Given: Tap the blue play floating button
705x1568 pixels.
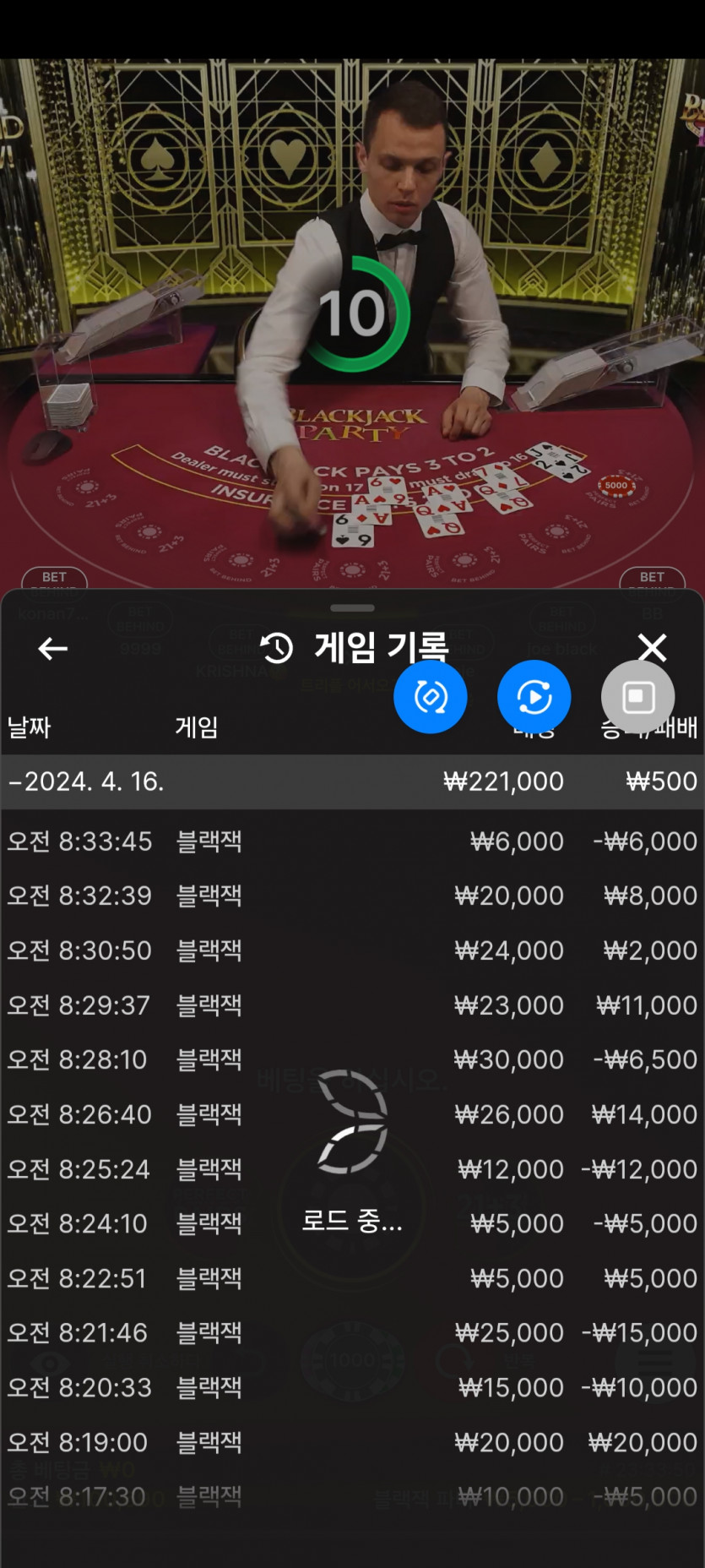Looking at the screenshot, I should pyautogui.click(x=534, y=697).
